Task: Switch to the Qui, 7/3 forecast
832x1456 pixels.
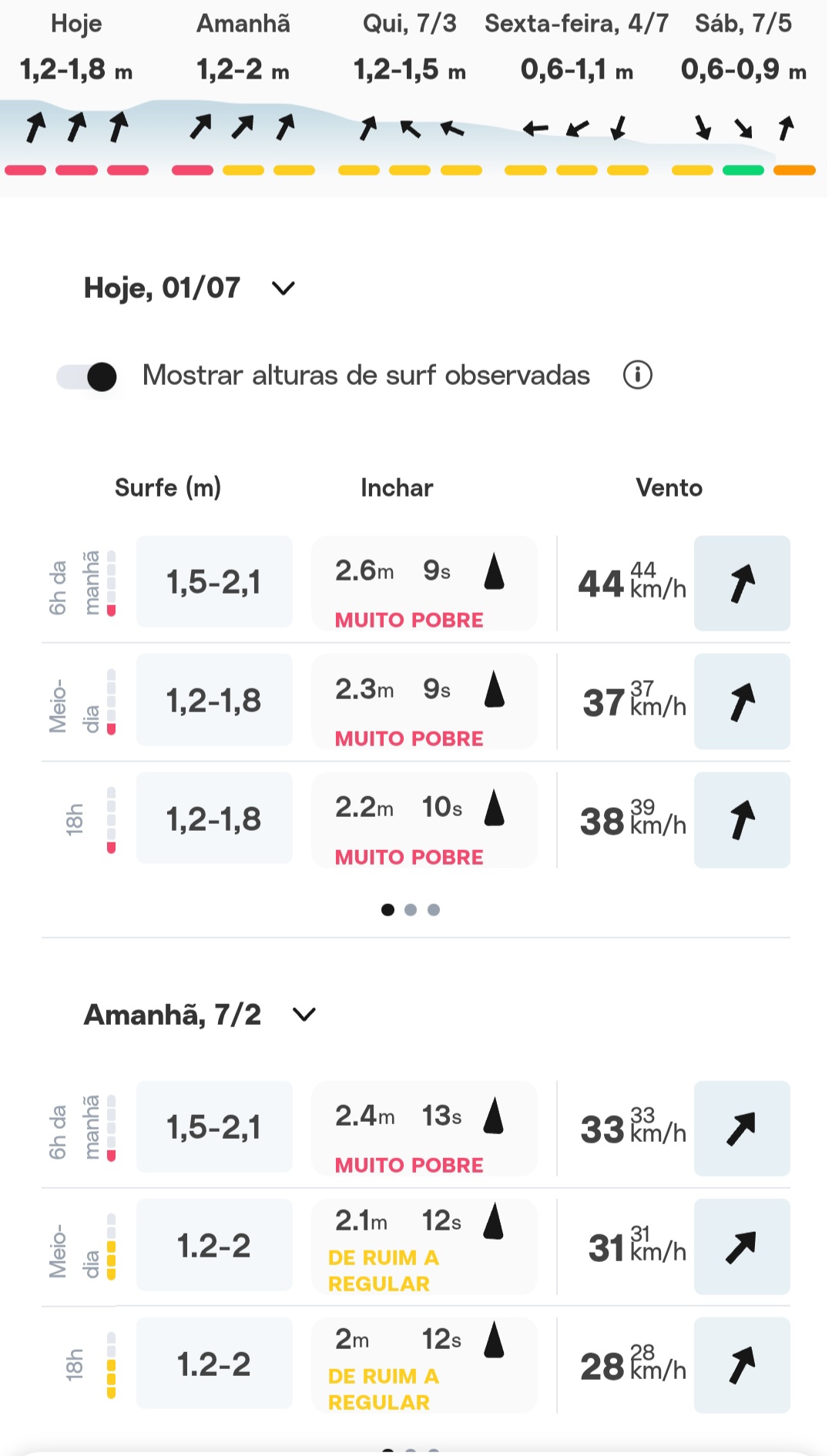Action: (x=410, y=92)
